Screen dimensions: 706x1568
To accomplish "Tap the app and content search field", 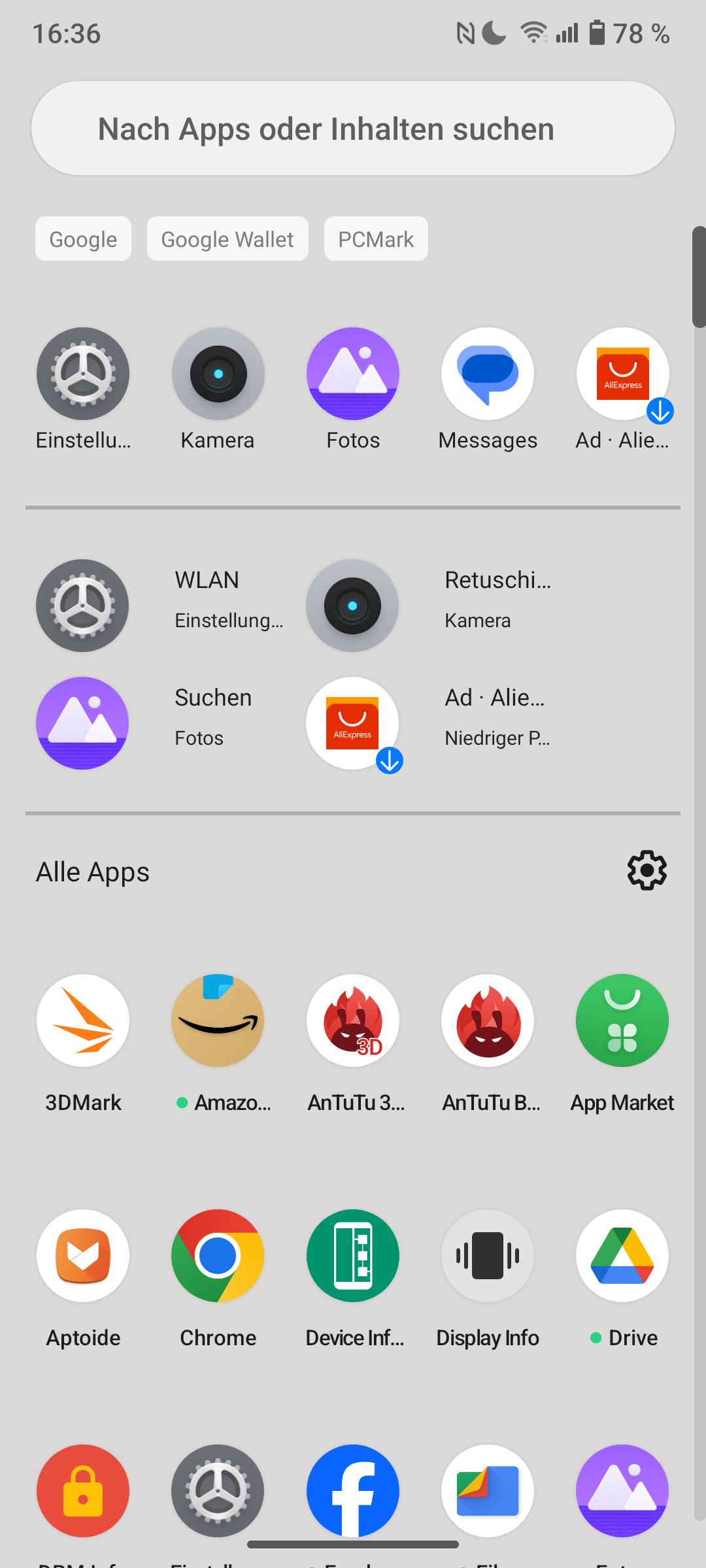I will [353, 128].
